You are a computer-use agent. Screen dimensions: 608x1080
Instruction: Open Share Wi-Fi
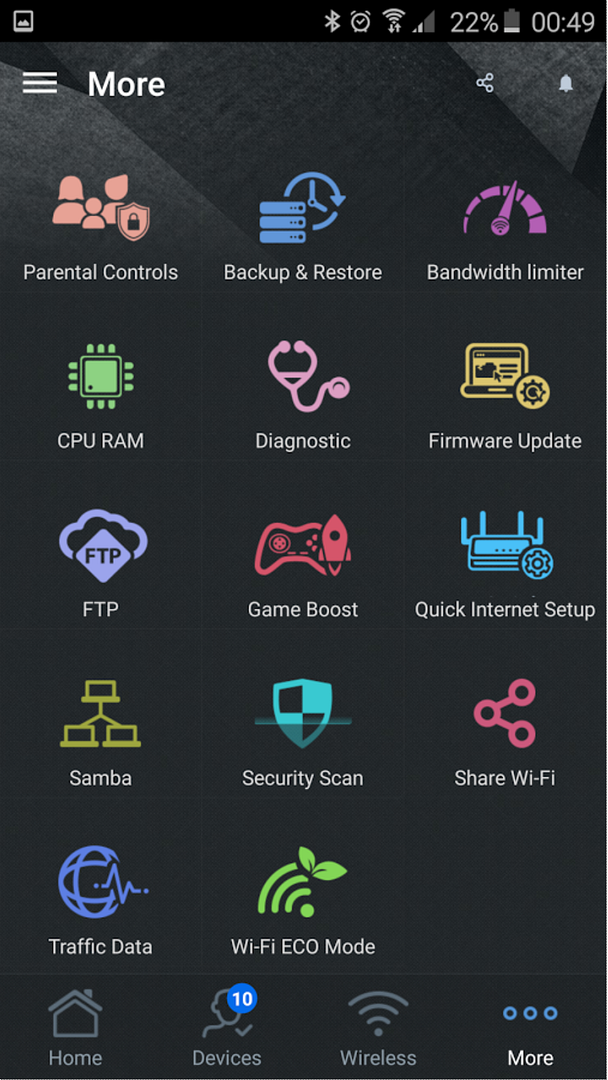(x=505, y=732)
